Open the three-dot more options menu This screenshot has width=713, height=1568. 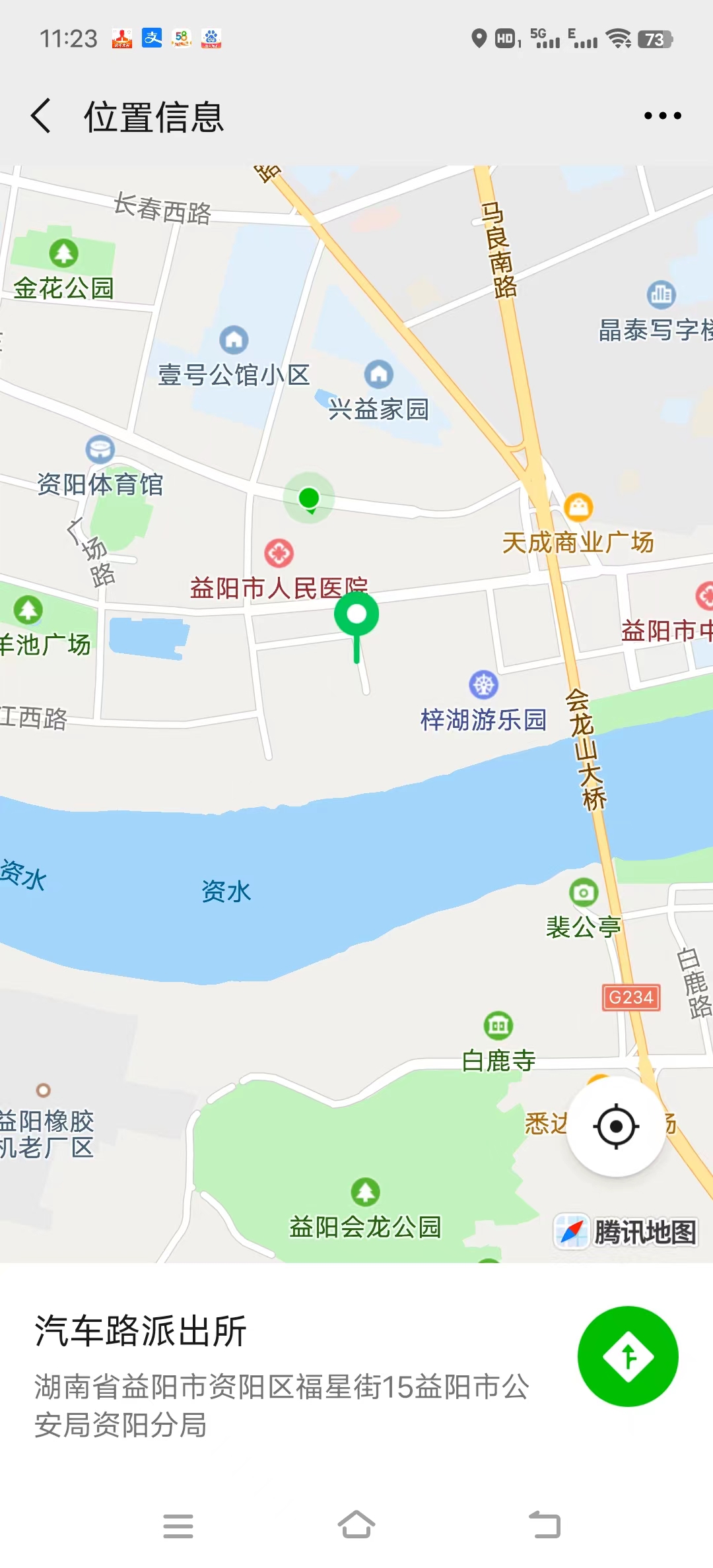pos(662,116)
